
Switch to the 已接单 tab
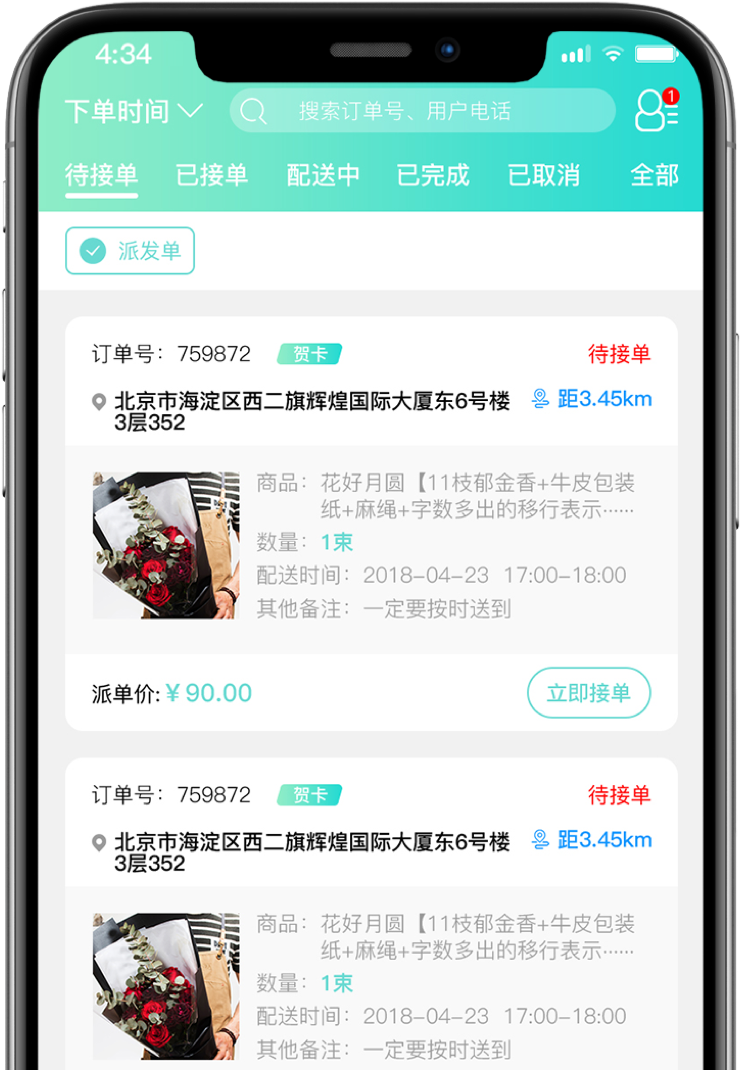pos(211,175)
